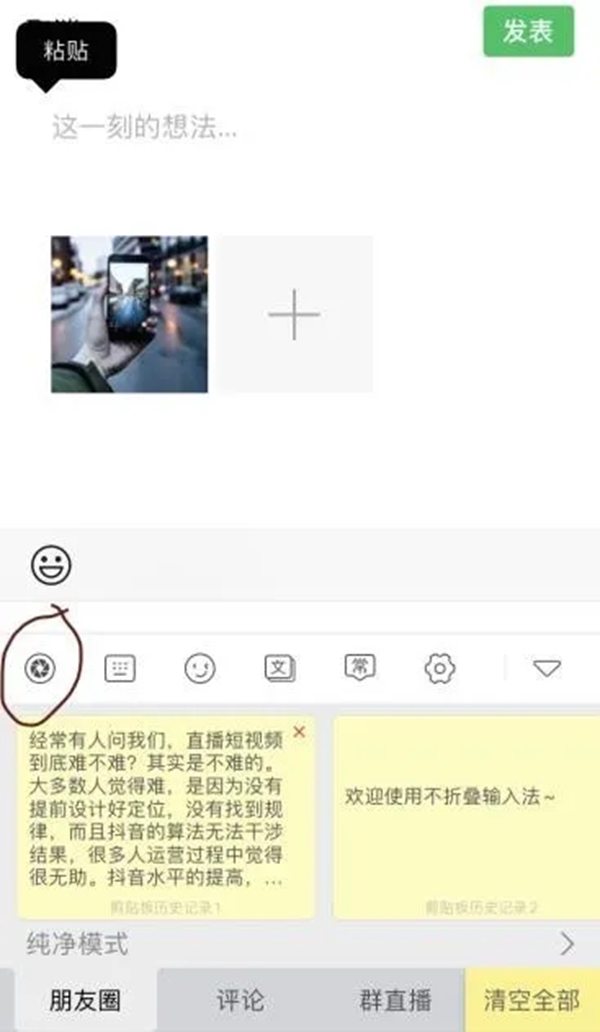Open the 常 common phrases icon
600x1032 pixels.
[x=359, y=667]
